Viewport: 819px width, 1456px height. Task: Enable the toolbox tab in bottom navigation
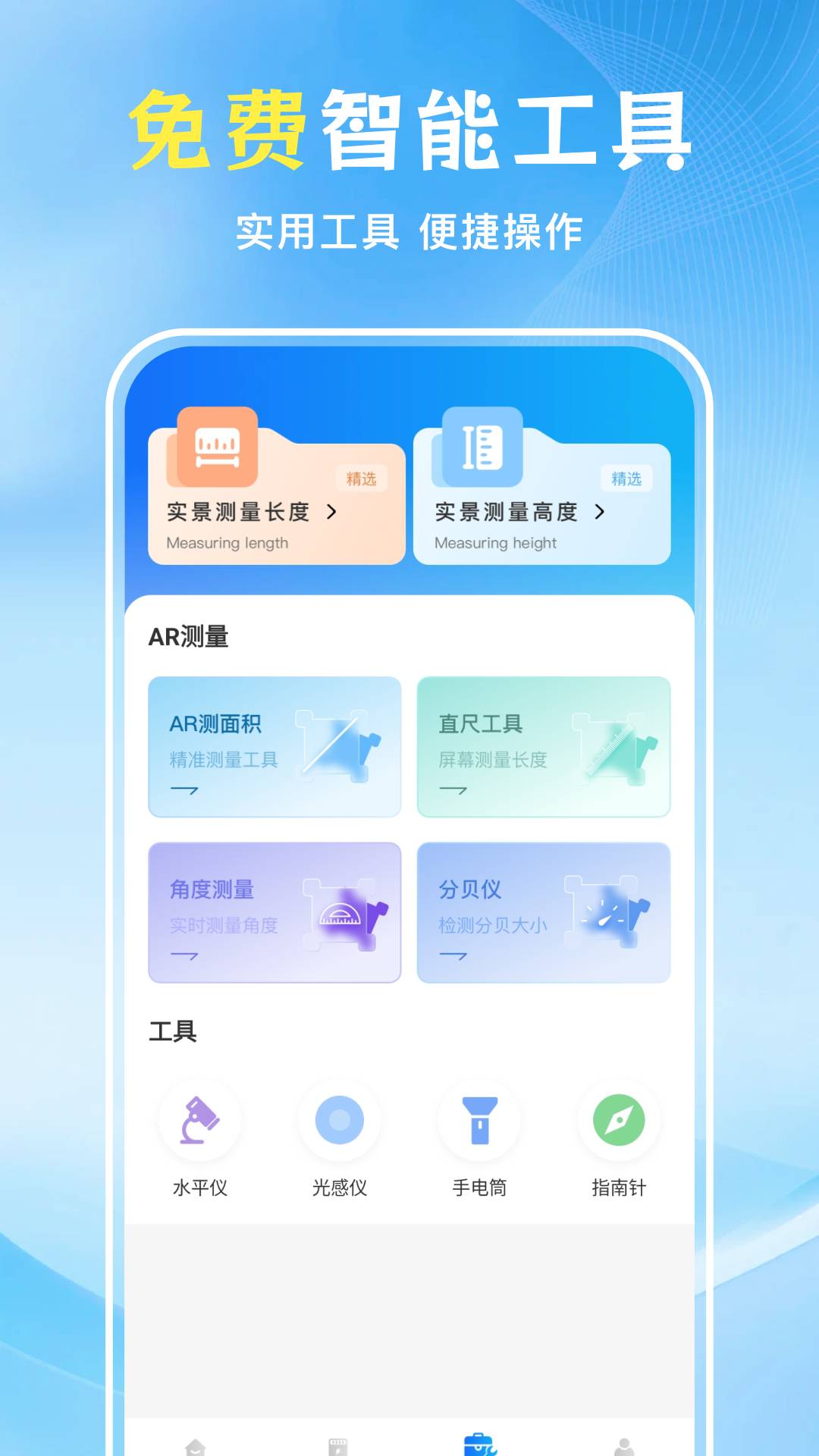tap(478, 1441)
